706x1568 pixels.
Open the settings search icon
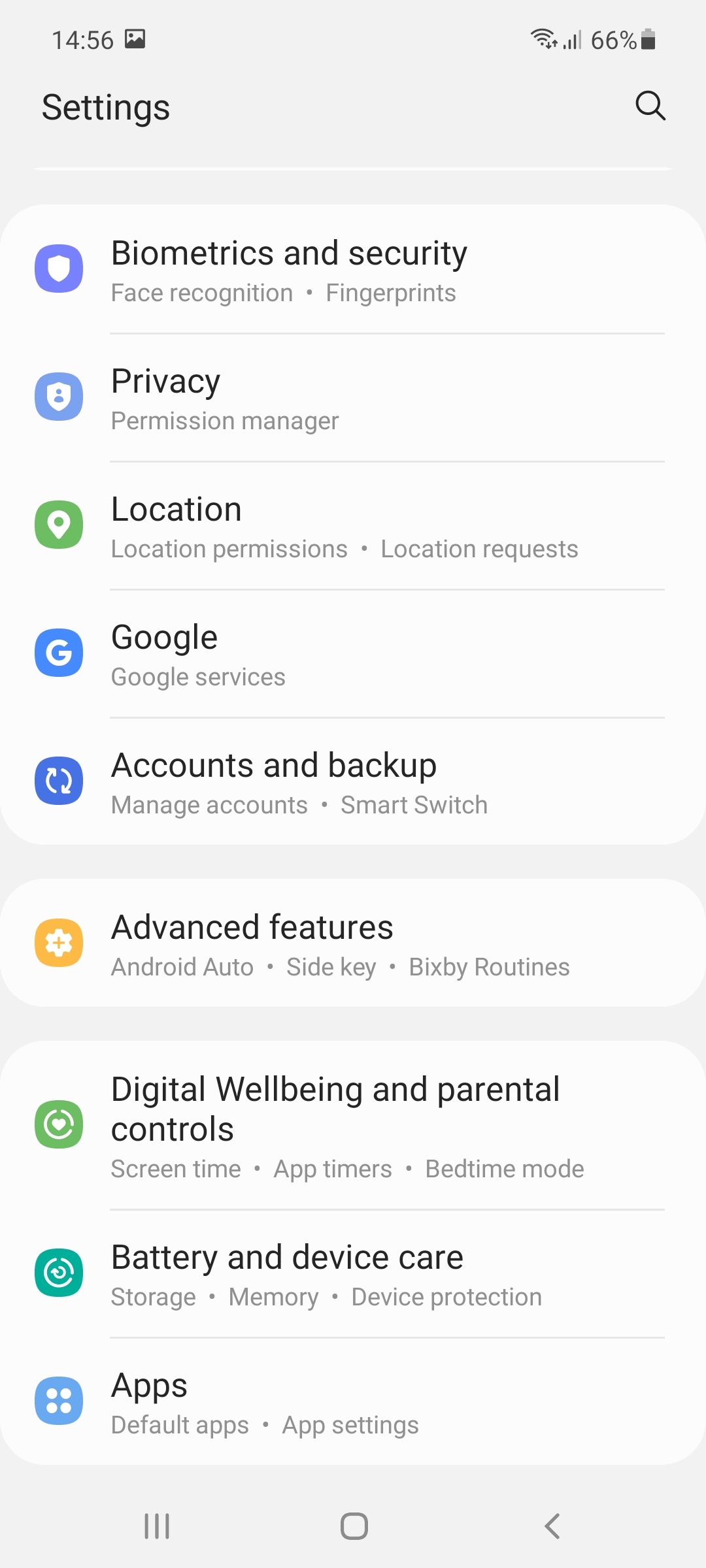click(x=650, y=106)
